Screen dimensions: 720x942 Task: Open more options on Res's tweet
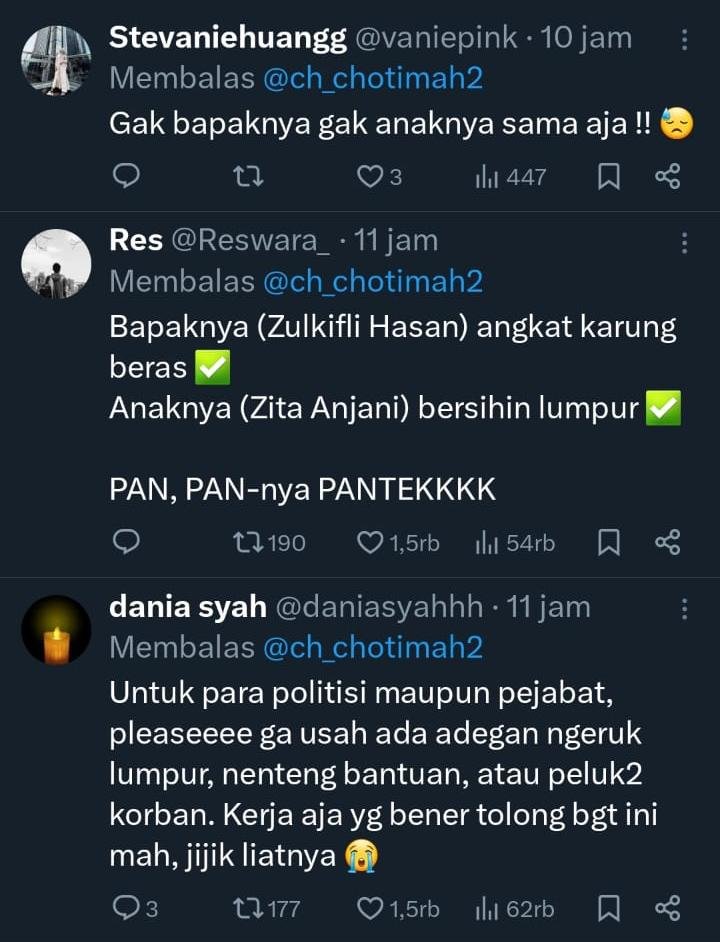pyautogui.click(x=685, y=241)
